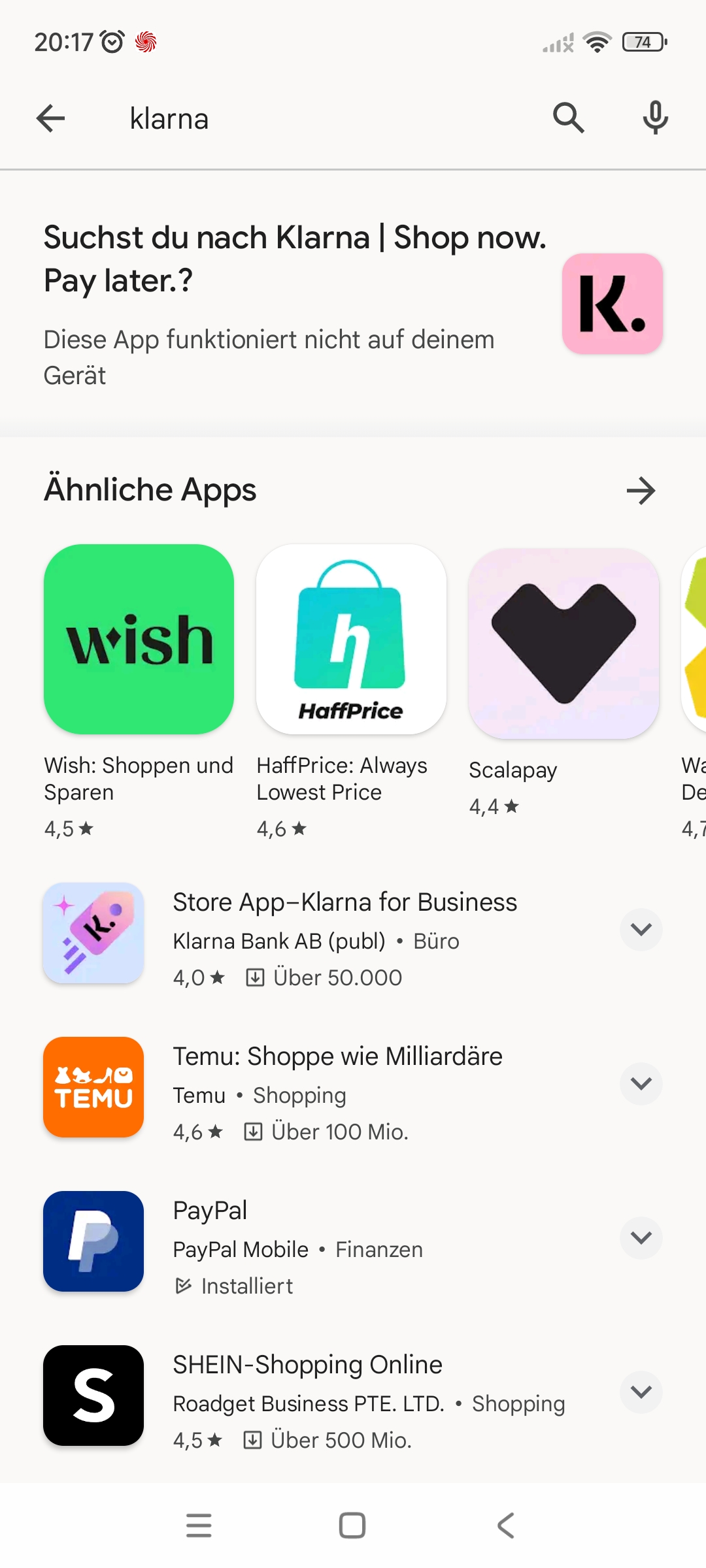Go to the system home screen
The image size is (706, 1568).
point(352,1526)
